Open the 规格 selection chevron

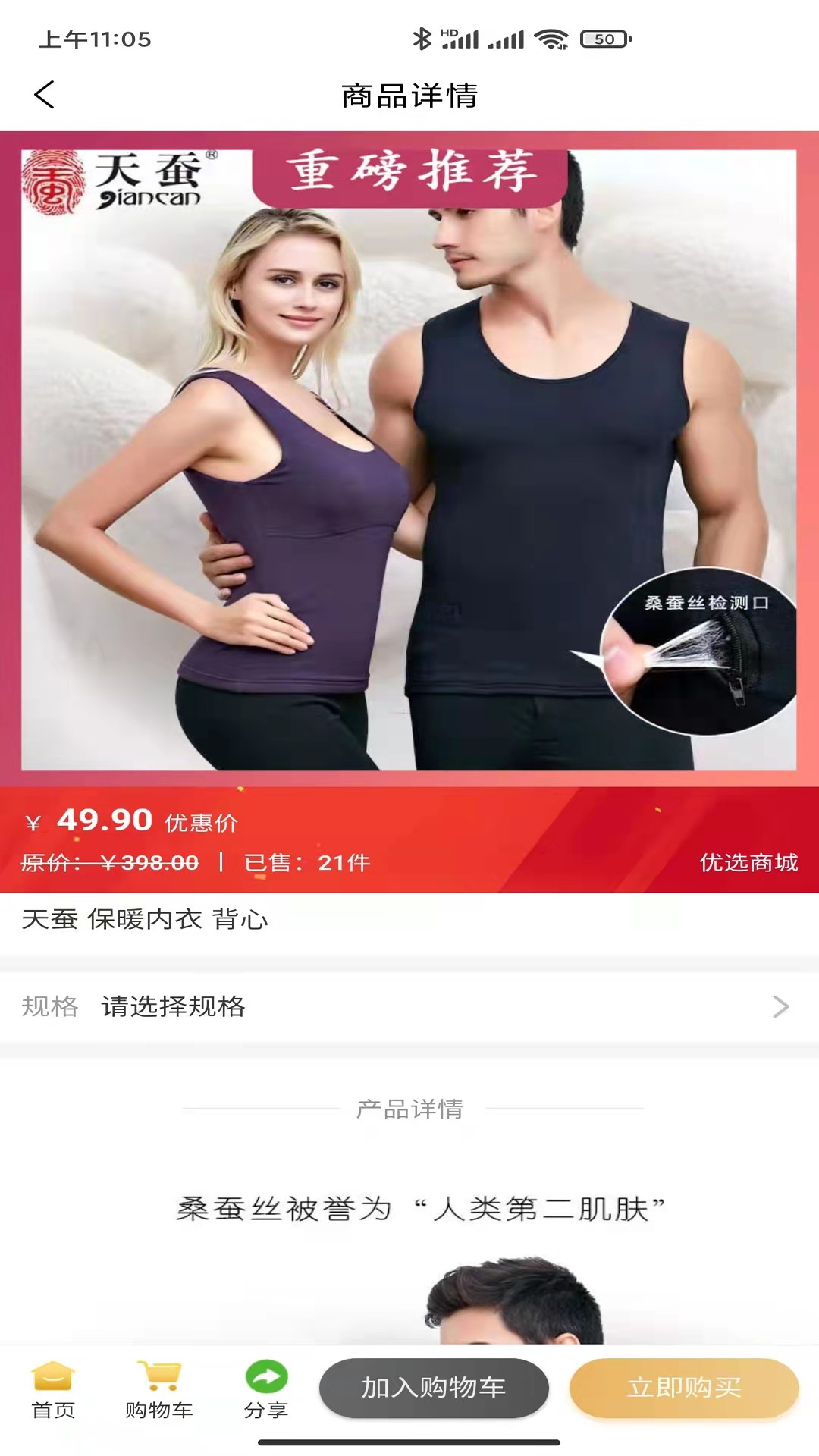click(780, 1007)
